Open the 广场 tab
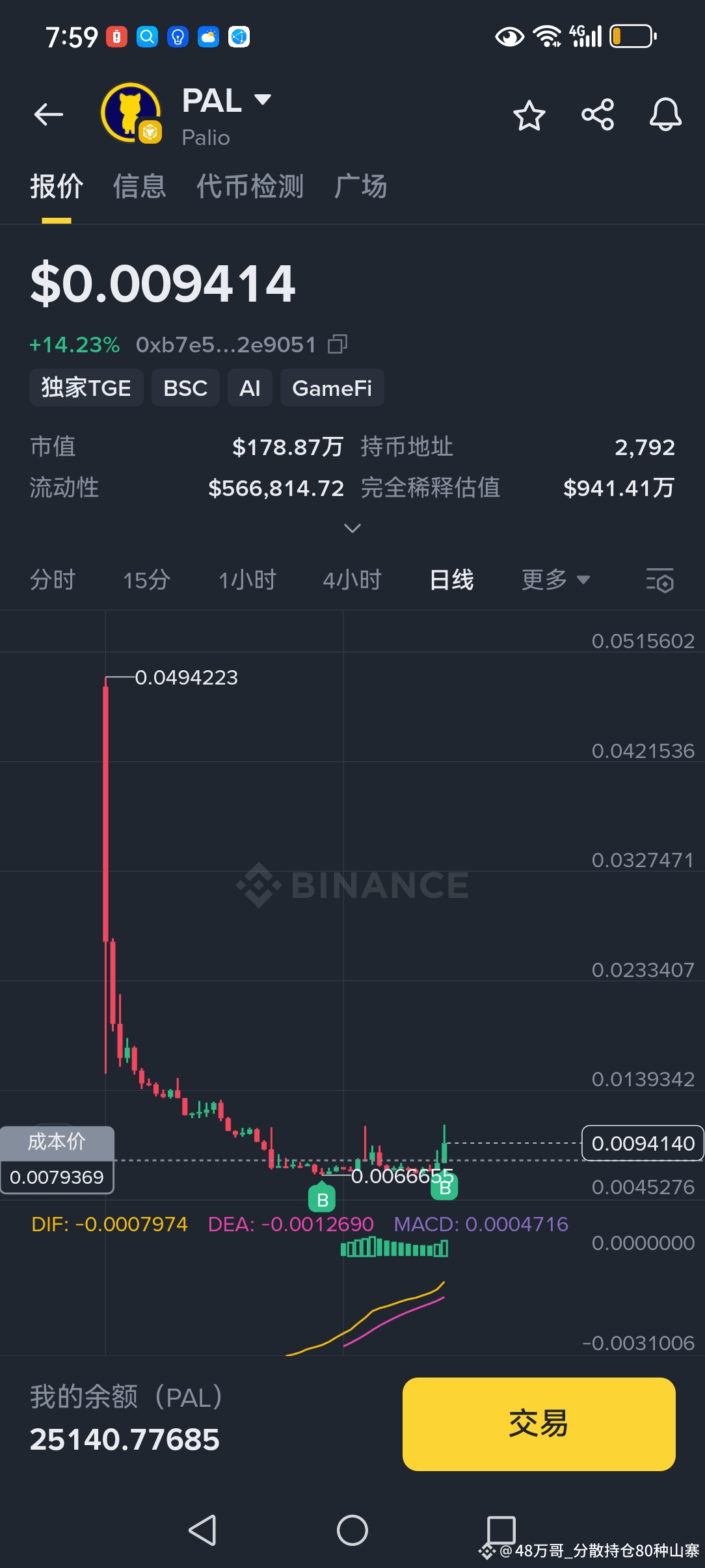Viewport: 705px width, 1568px height. coord(360,187)
